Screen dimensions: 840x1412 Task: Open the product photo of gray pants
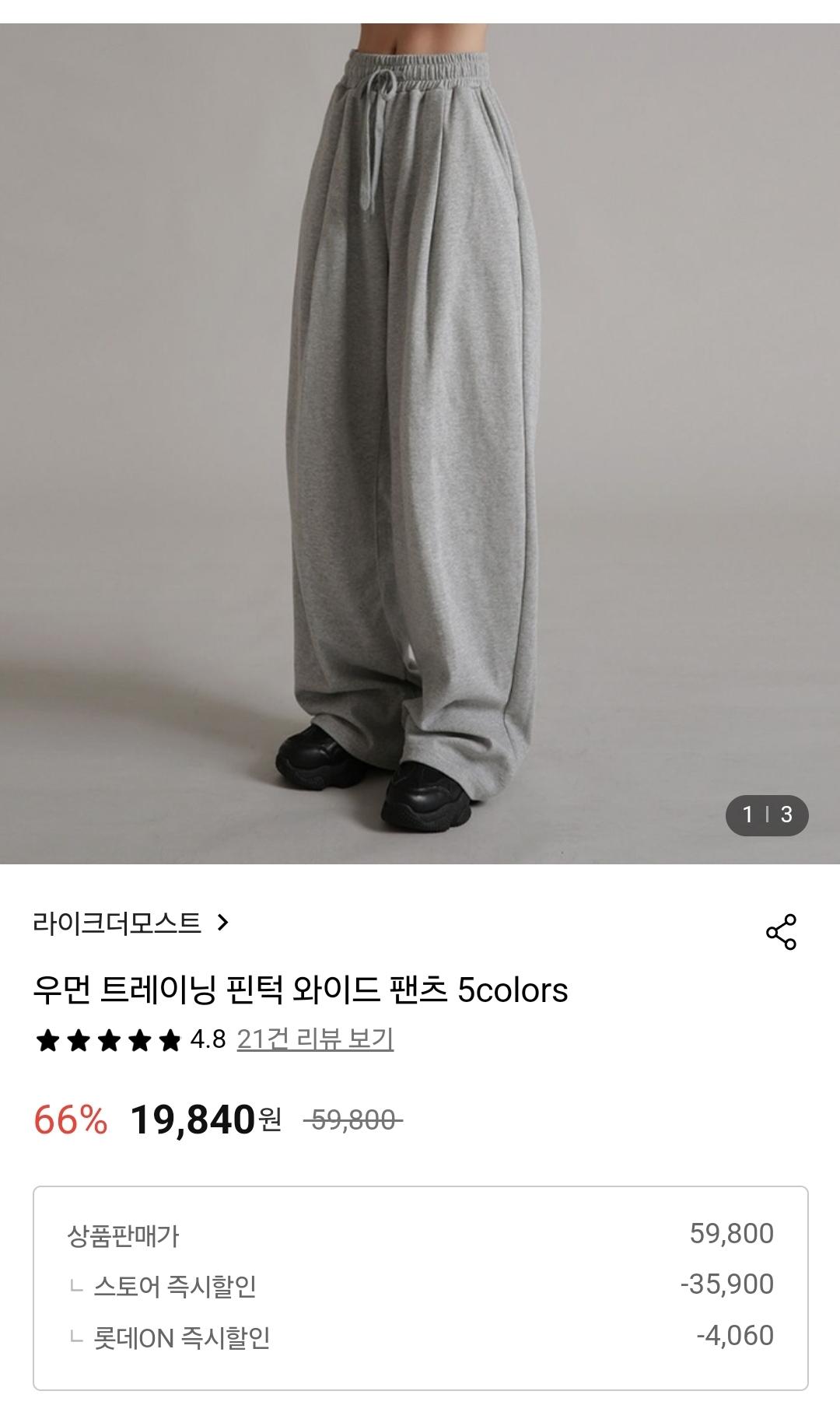pos(420,443)
